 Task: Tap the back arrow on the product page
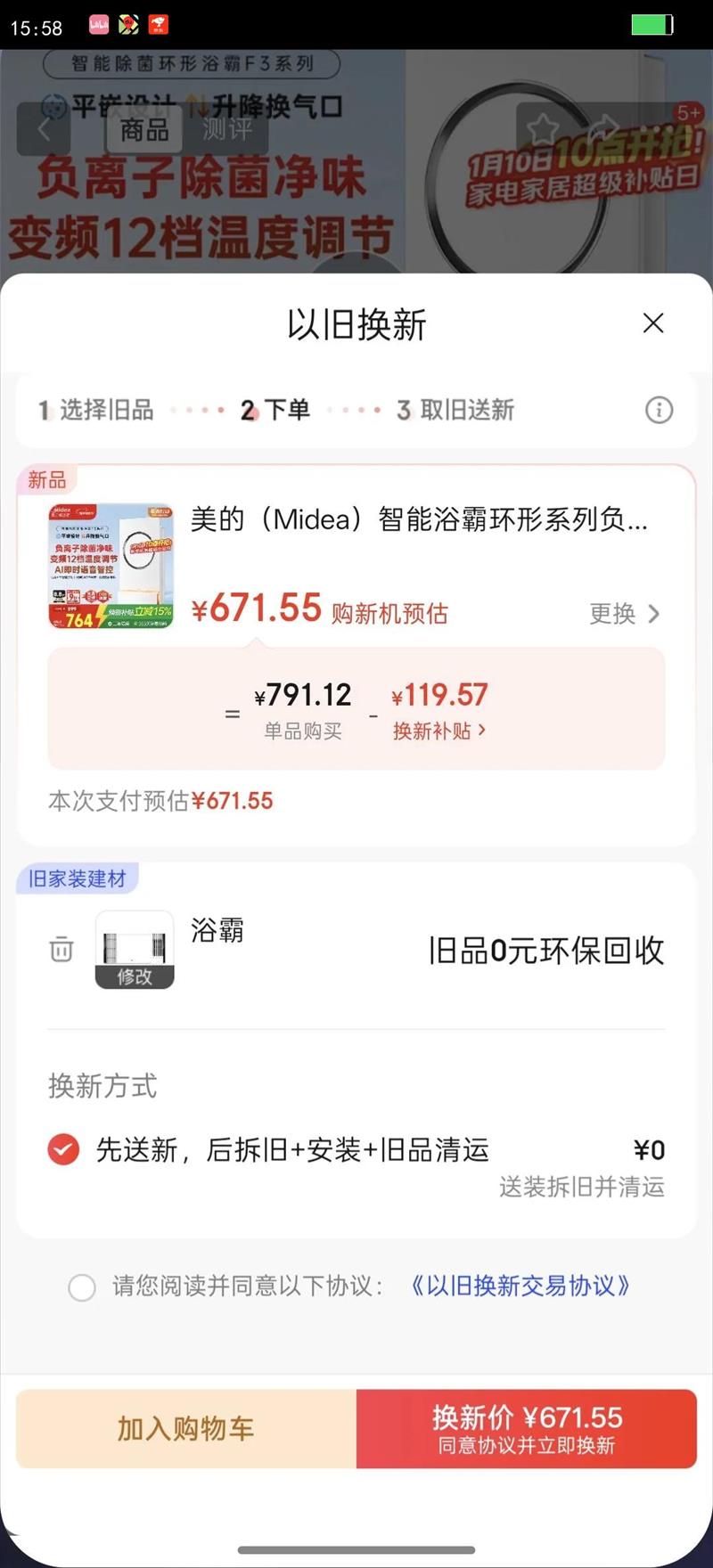[43, 129]
